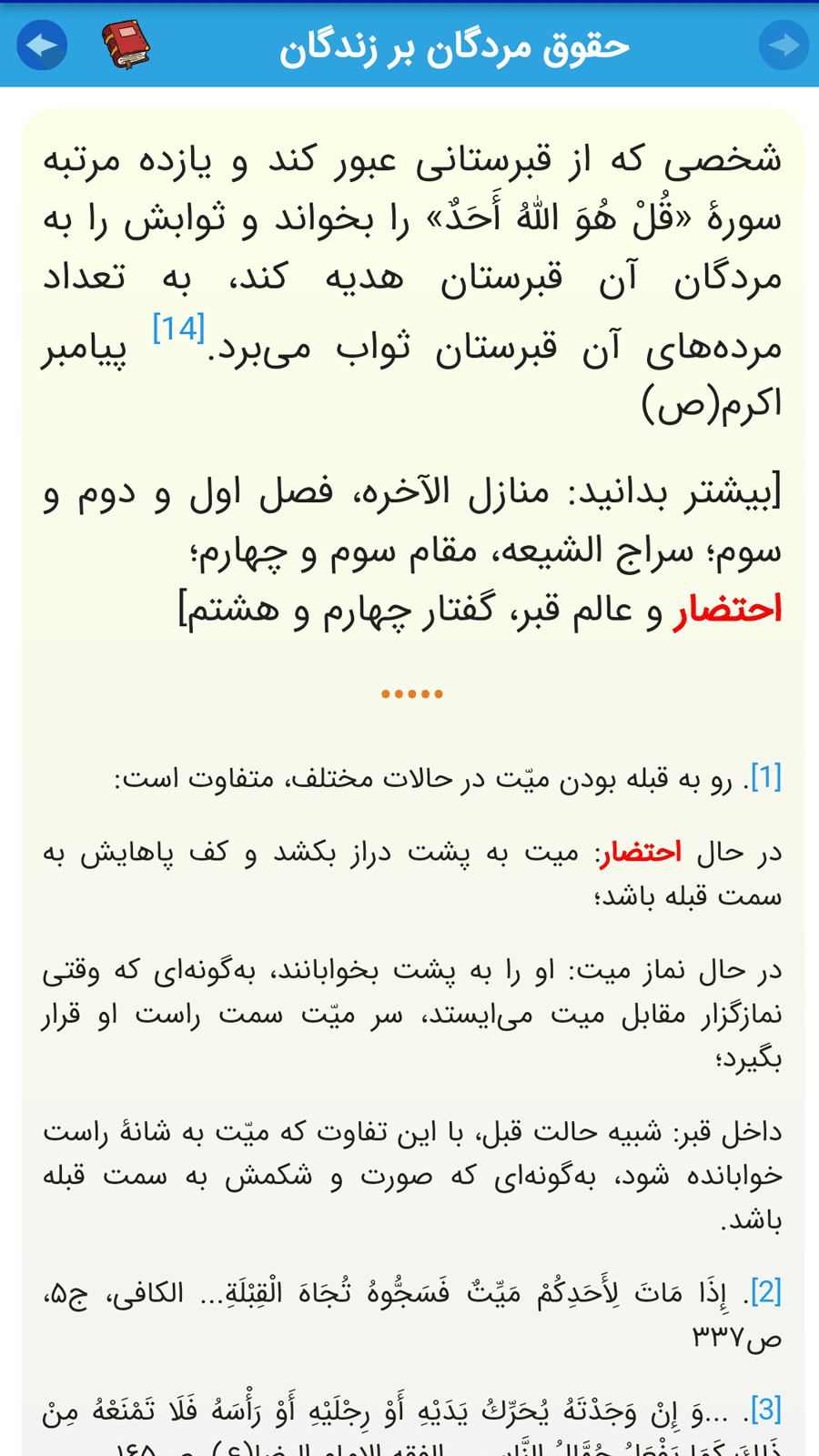Tap footnote marker [2]
Viewport: 819px width, 1456px height.
click(x=765, y=1291)
